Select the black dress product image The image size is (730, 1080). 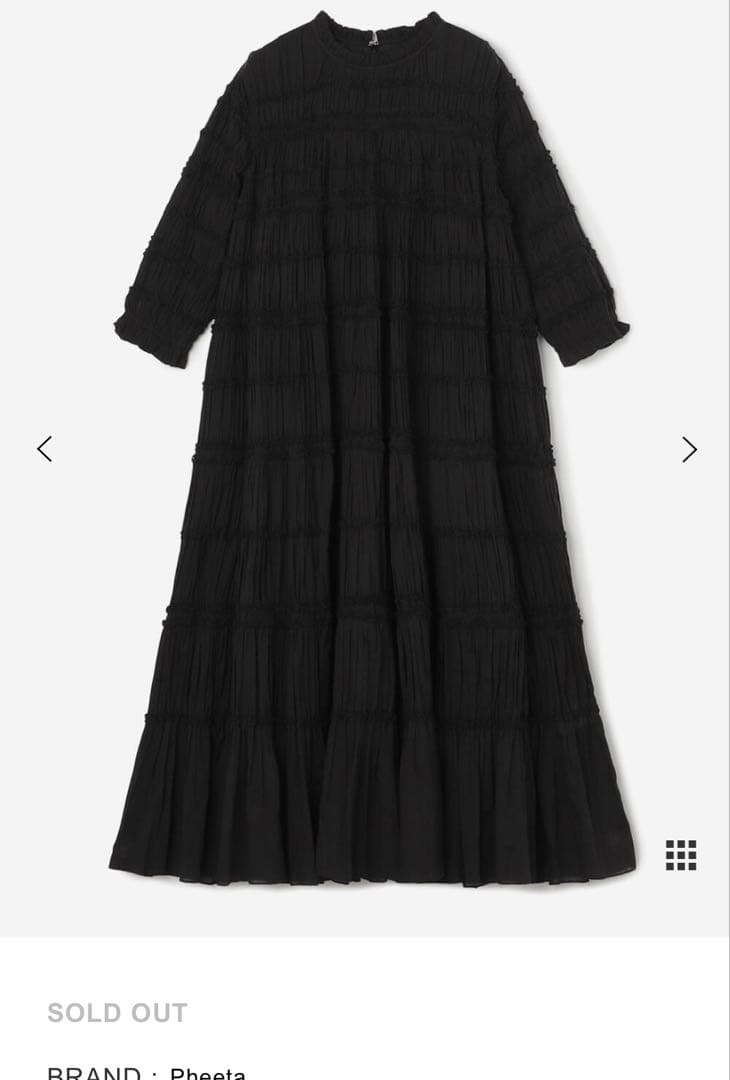(365, 450)
